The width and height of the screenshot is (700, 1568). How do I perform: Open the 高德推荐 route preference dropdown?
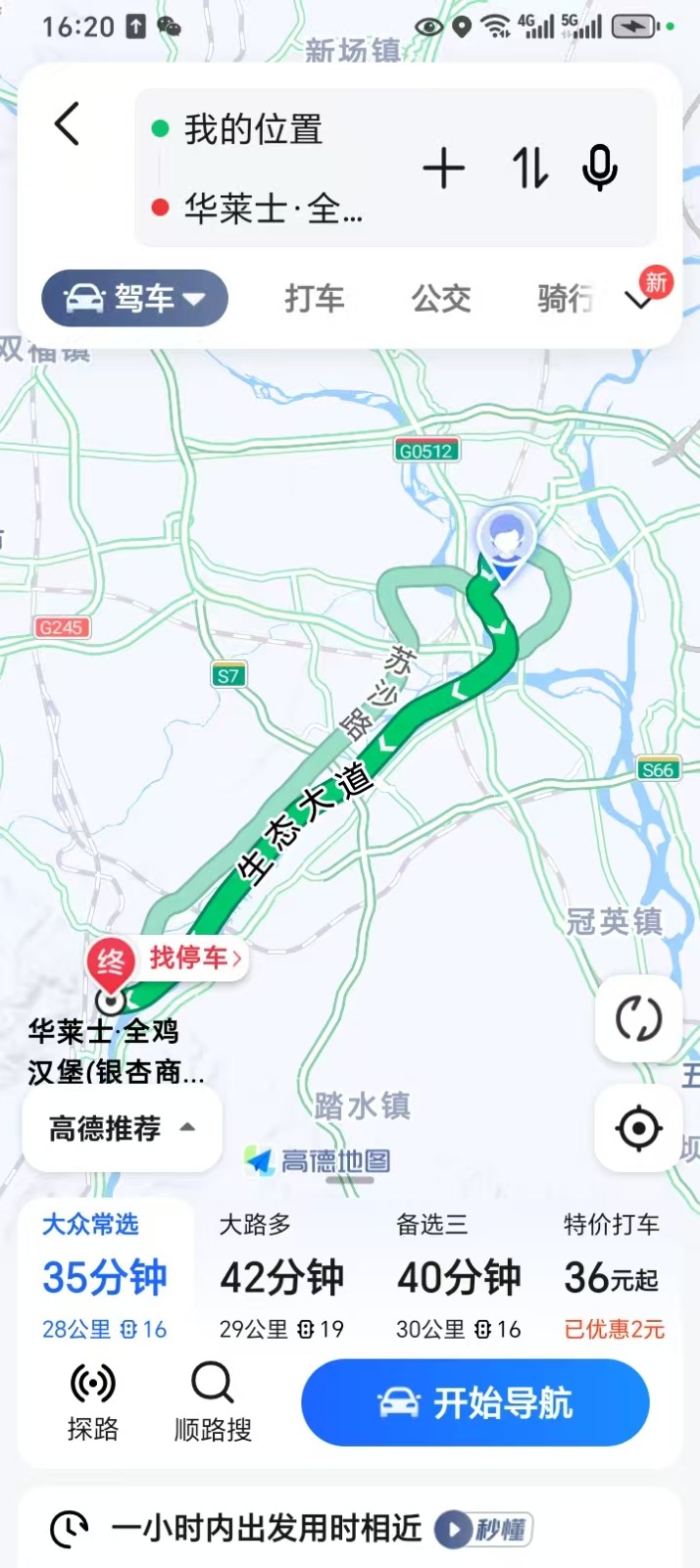pos(122,1129)
